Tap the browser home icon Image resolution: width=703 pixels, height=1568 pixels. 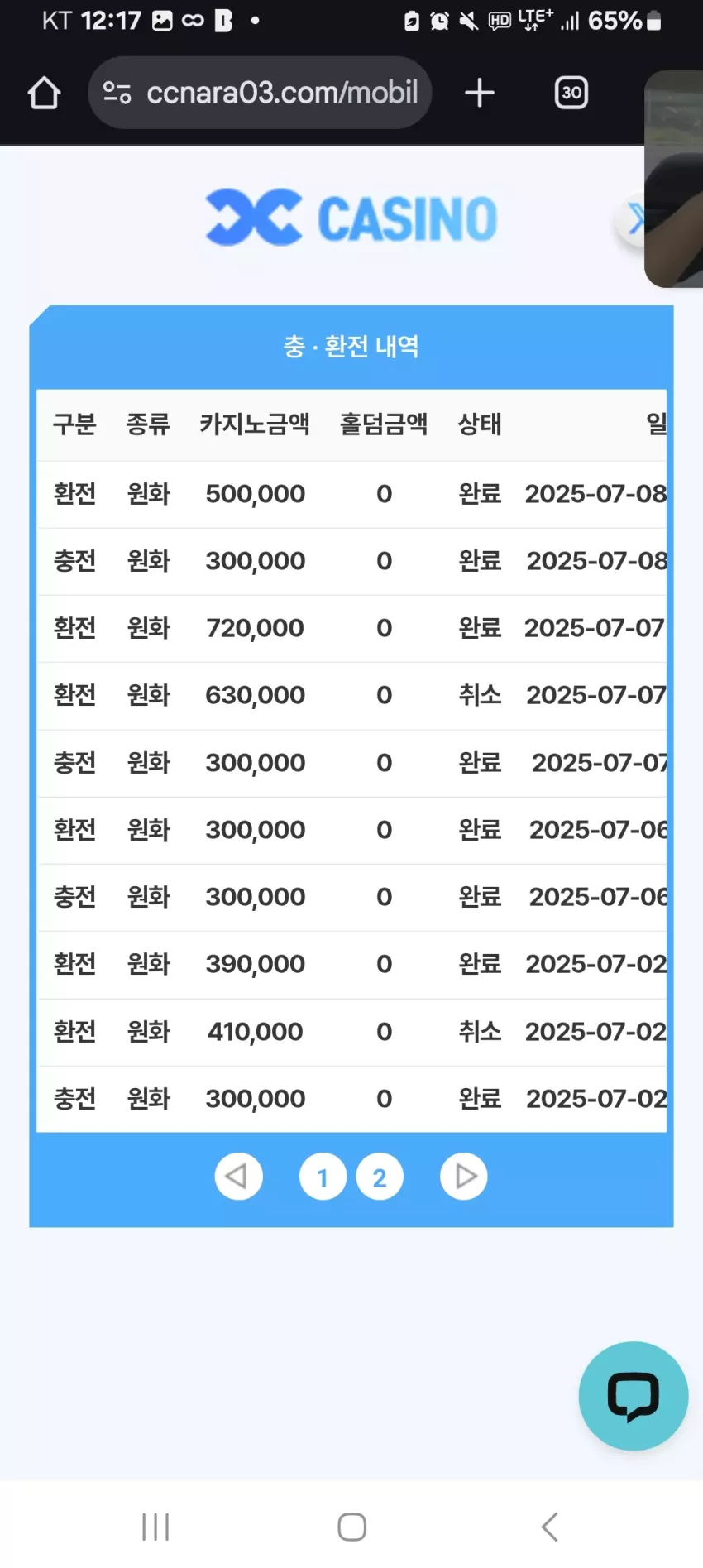(44, 94)
